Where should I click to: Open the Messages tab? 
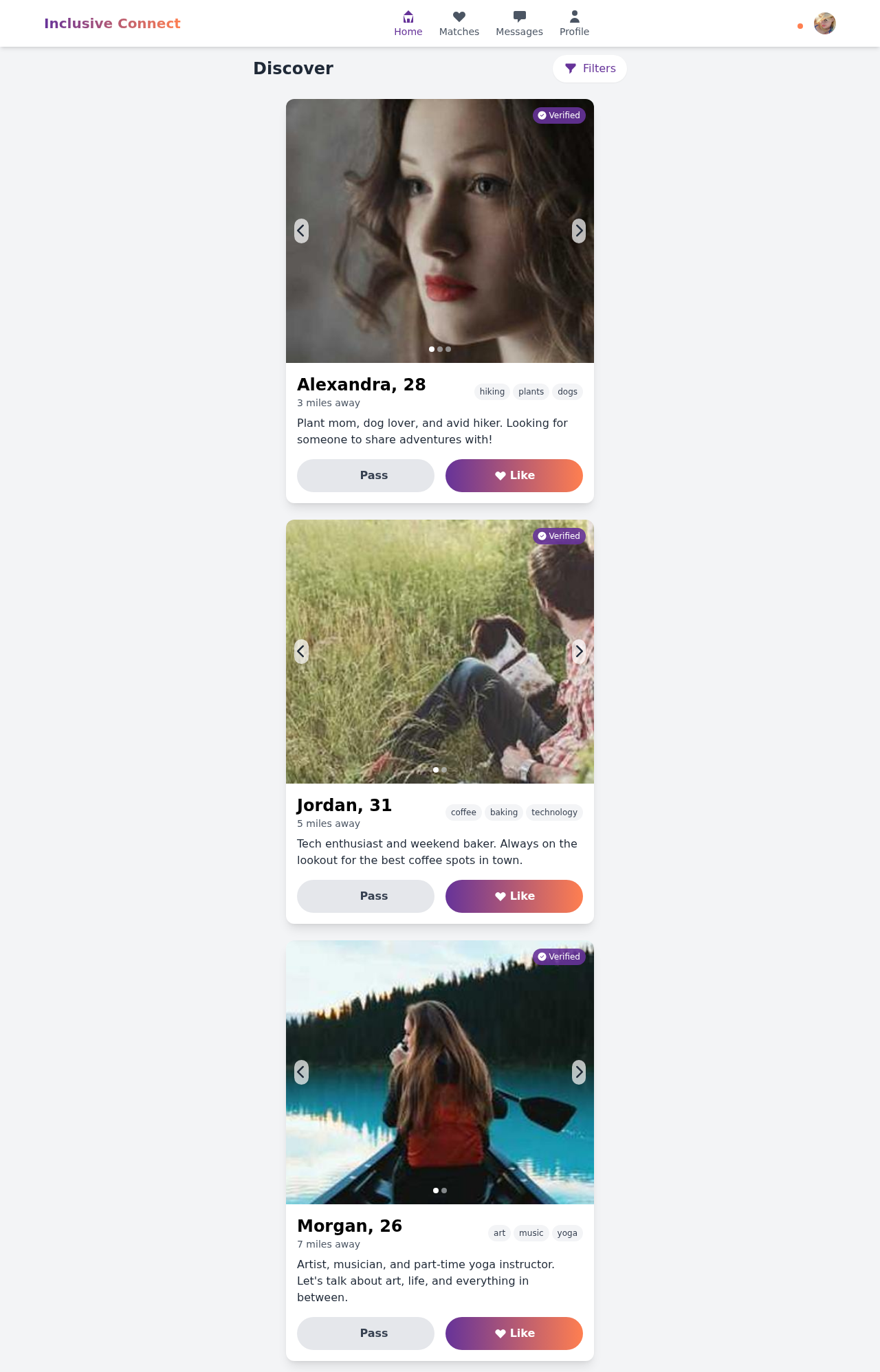(519, 23)
